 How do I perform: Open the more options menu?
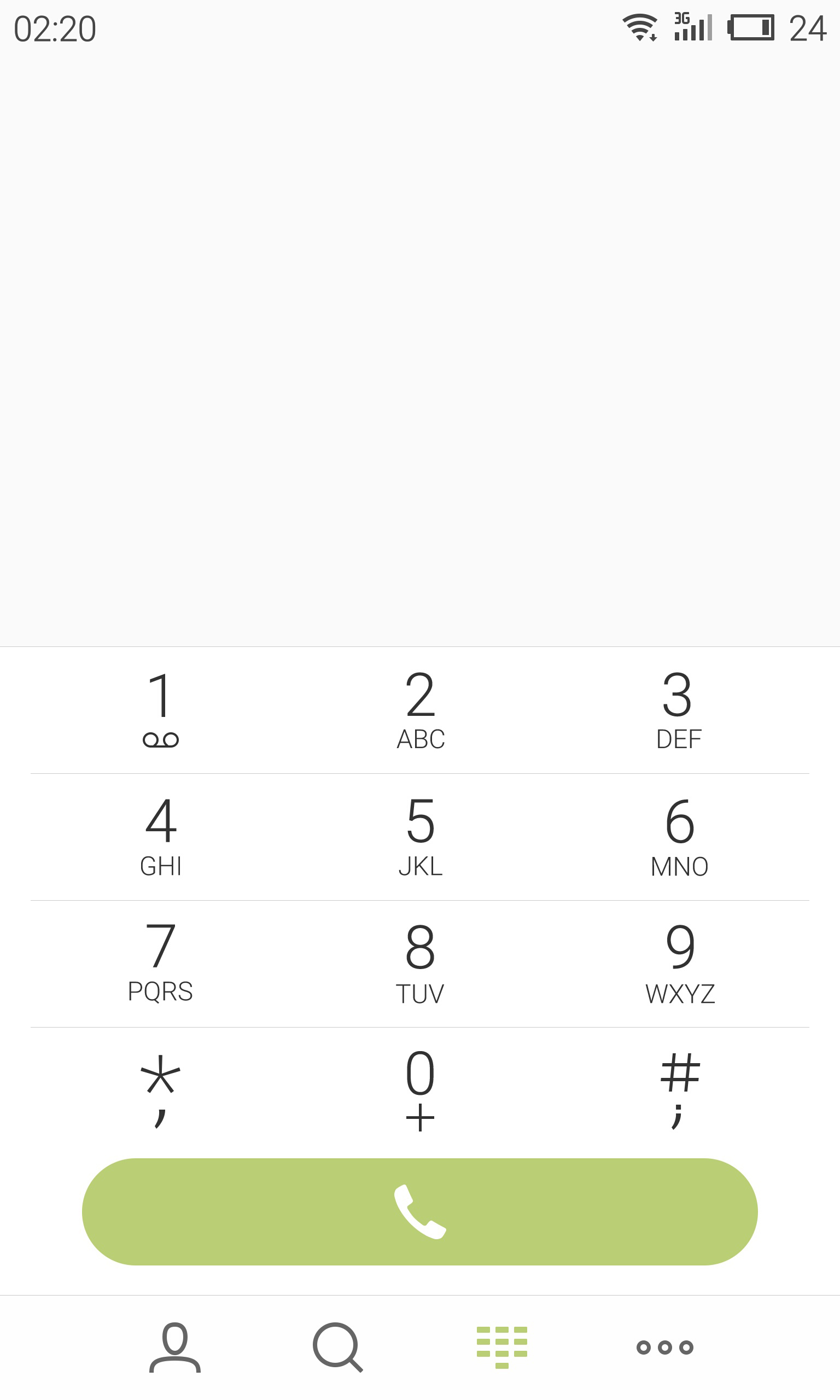(664, 1347)
